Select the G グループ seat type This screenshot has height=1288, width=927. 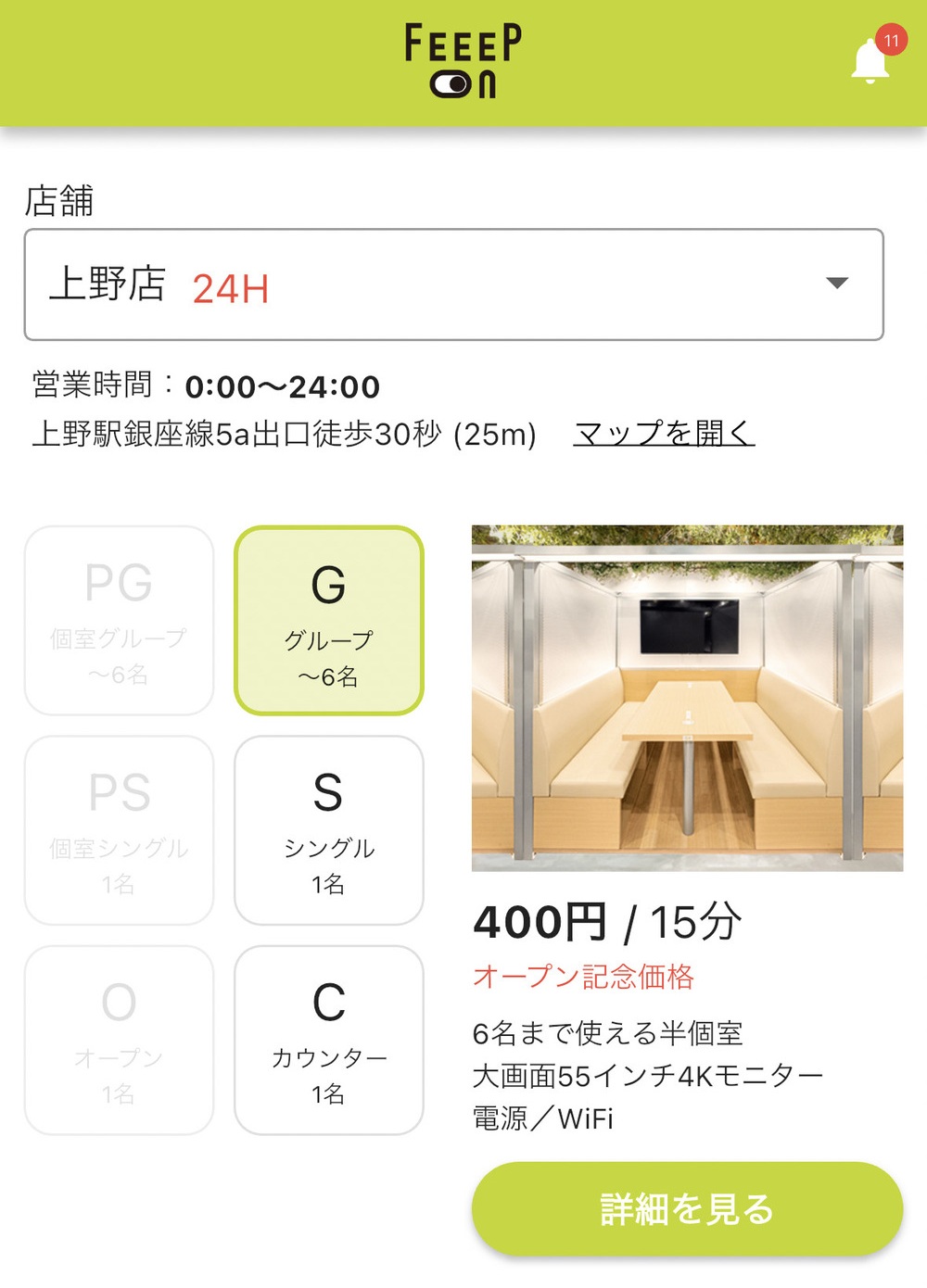[x=329, y=621]
